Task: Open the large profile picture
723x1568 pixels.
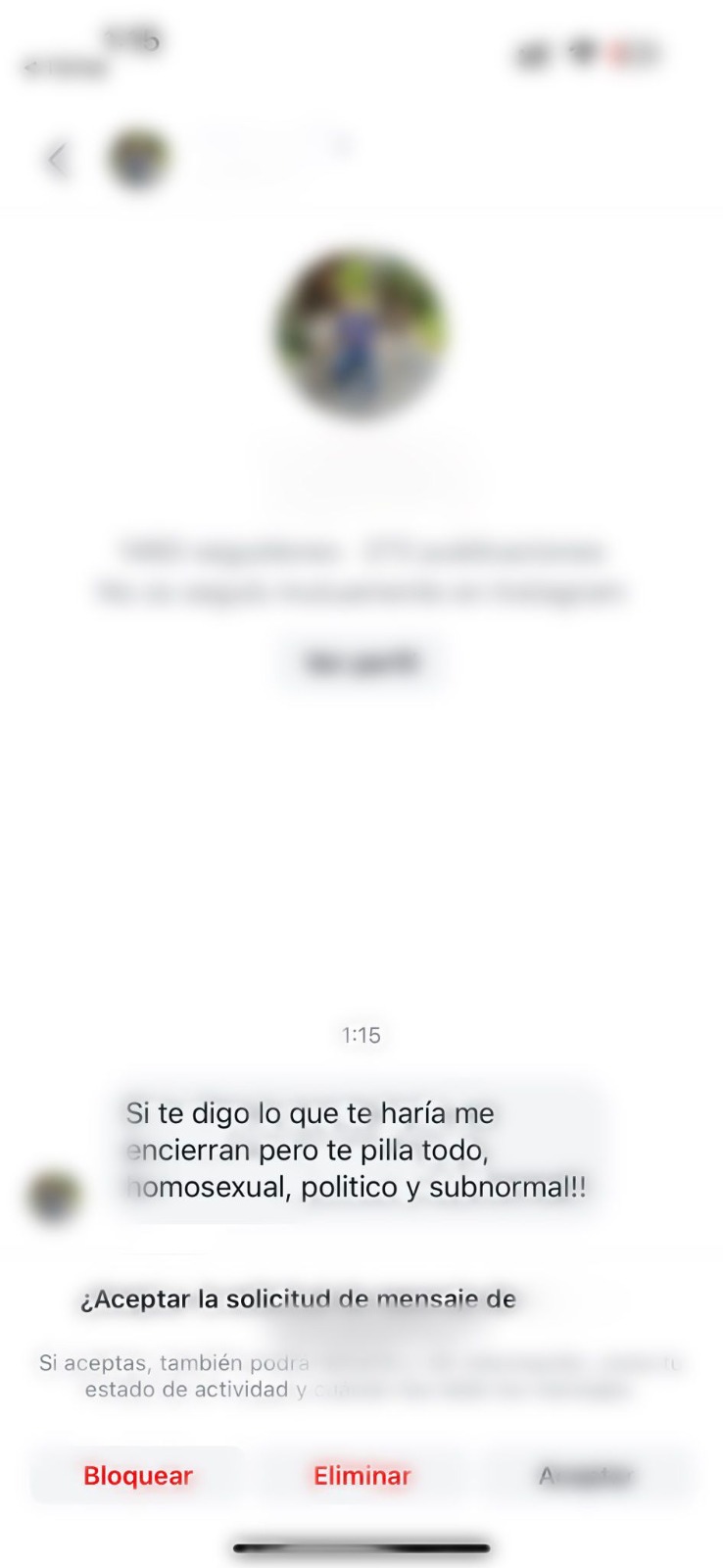Action: point(361,333)
